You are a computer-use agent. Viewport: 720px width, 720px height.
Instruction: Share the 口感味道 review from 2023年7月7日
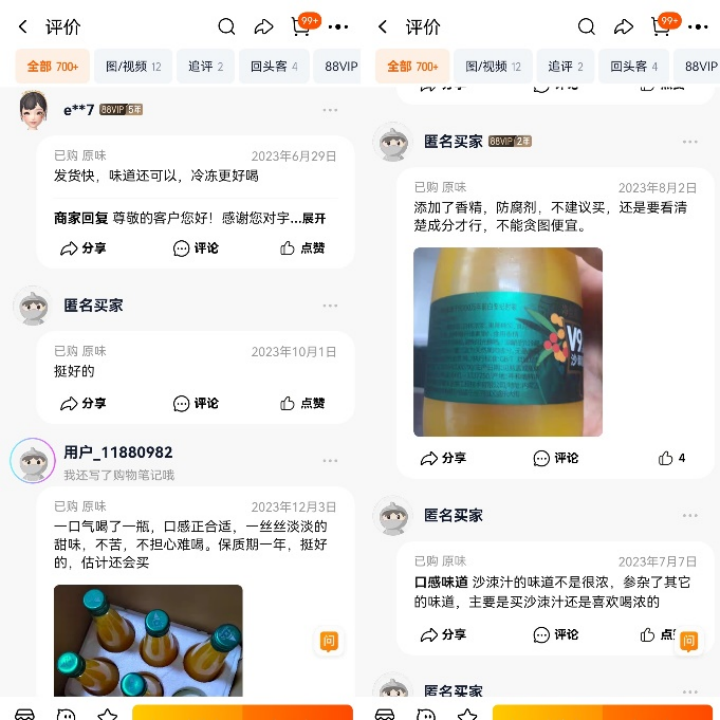tap(443, 634)
